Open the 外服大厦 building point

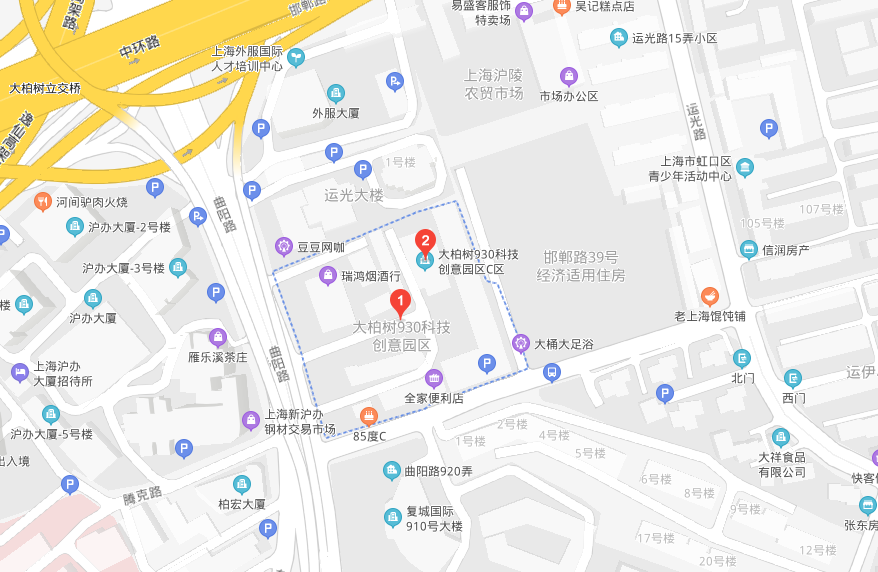tap(336, 93)
